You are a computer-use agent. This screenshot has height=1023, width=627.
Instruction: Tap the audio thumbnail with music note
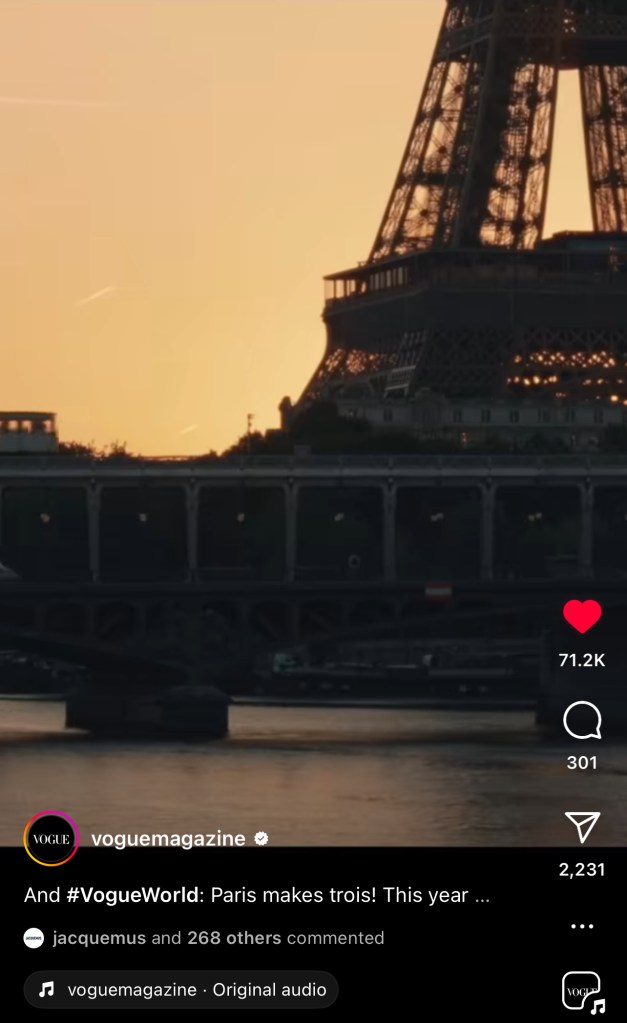[582, 991]
